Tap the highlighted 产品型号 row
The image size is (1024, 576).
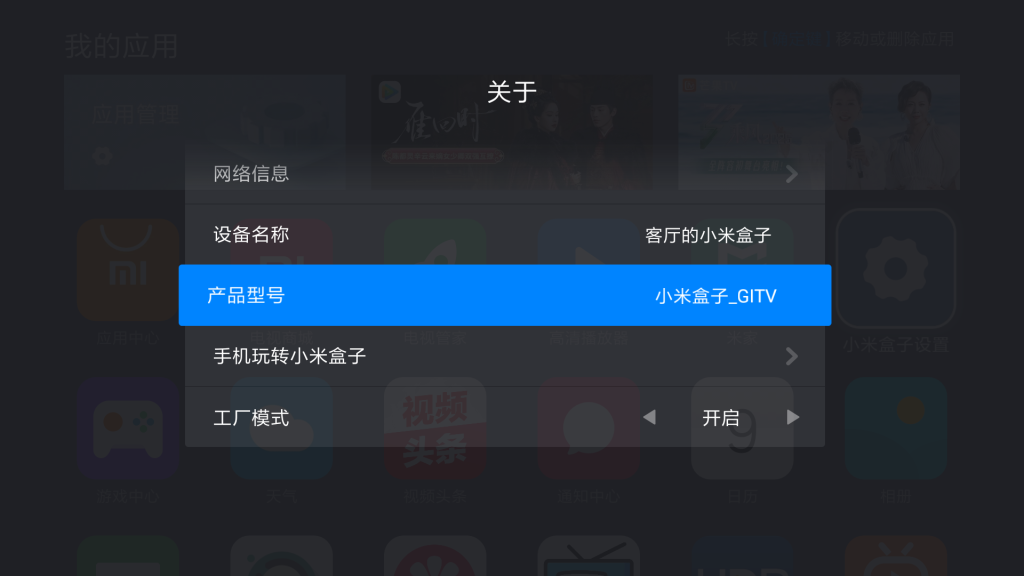coord(504,295)
